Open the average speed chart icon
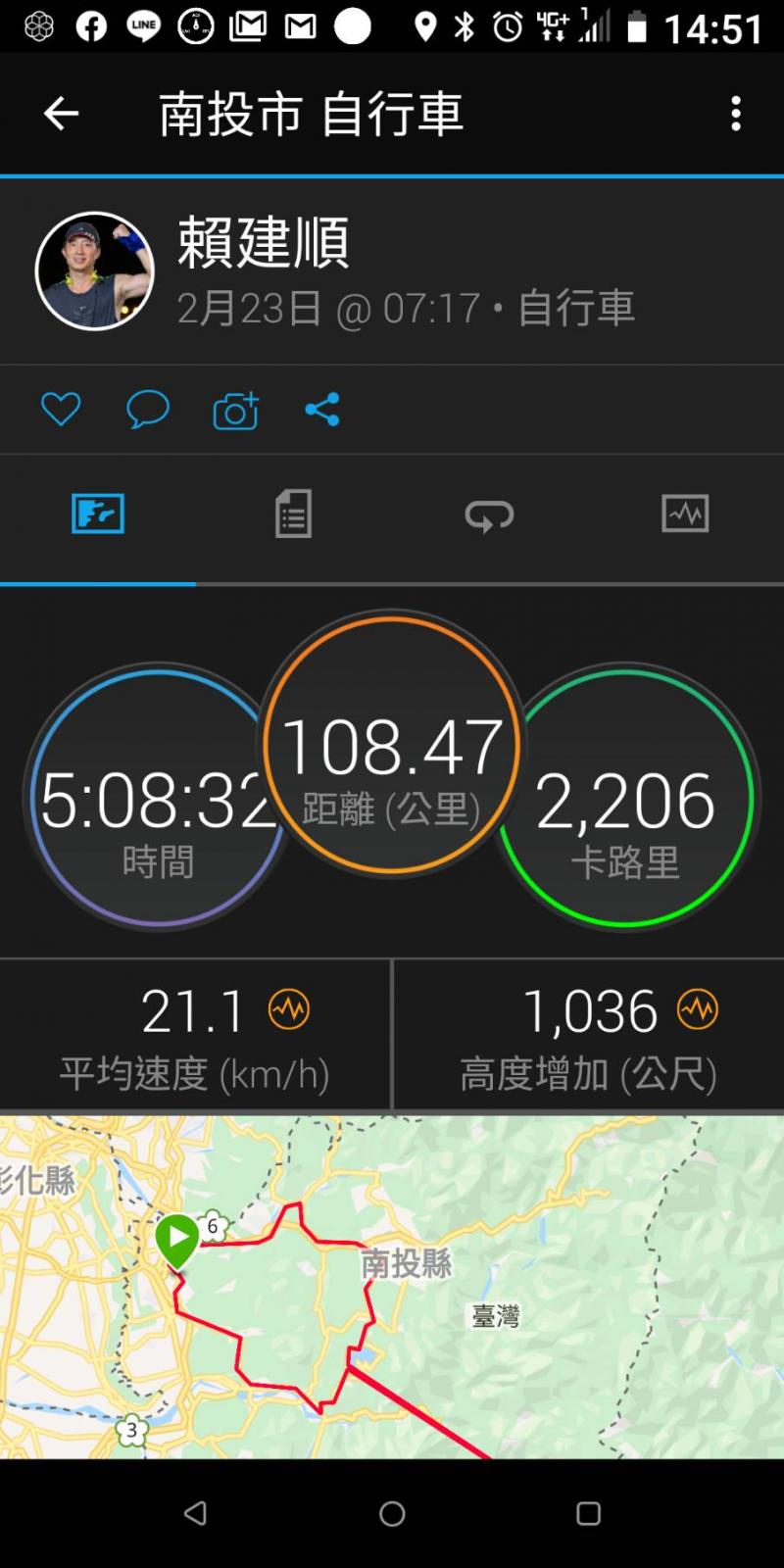 pyautogui.click(x=289, y=1009)
